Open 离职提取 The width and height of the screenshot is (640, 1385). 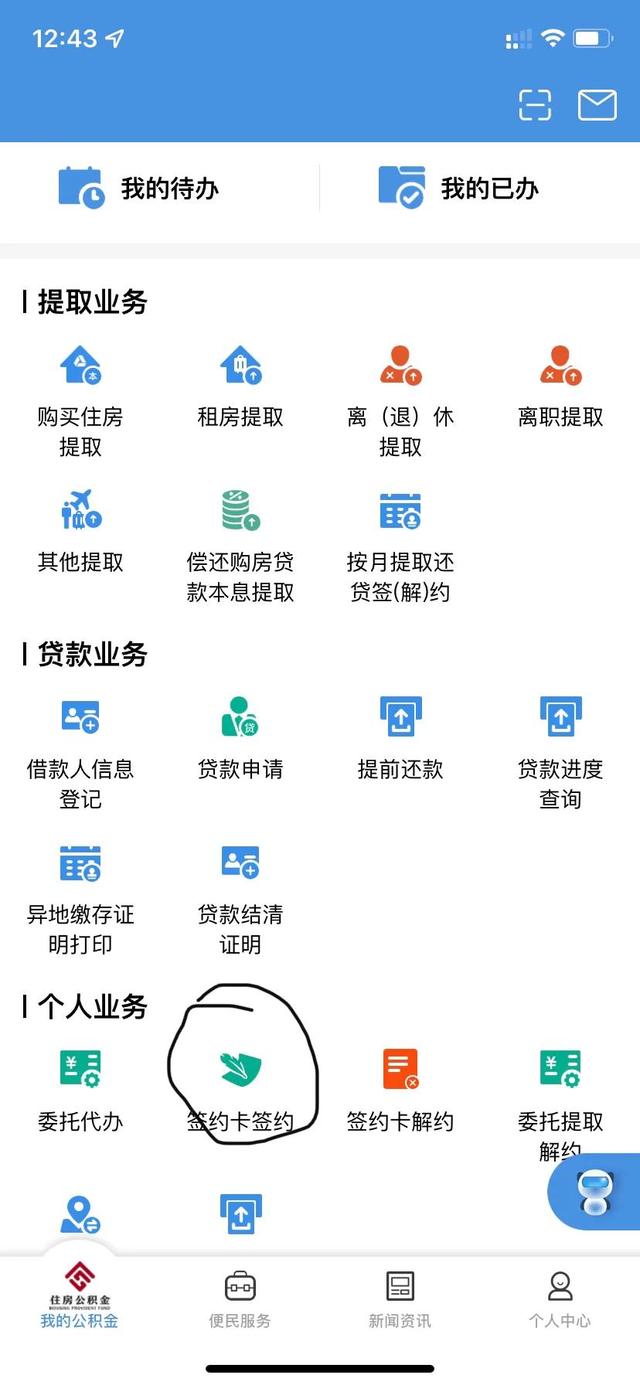[560, 386]
